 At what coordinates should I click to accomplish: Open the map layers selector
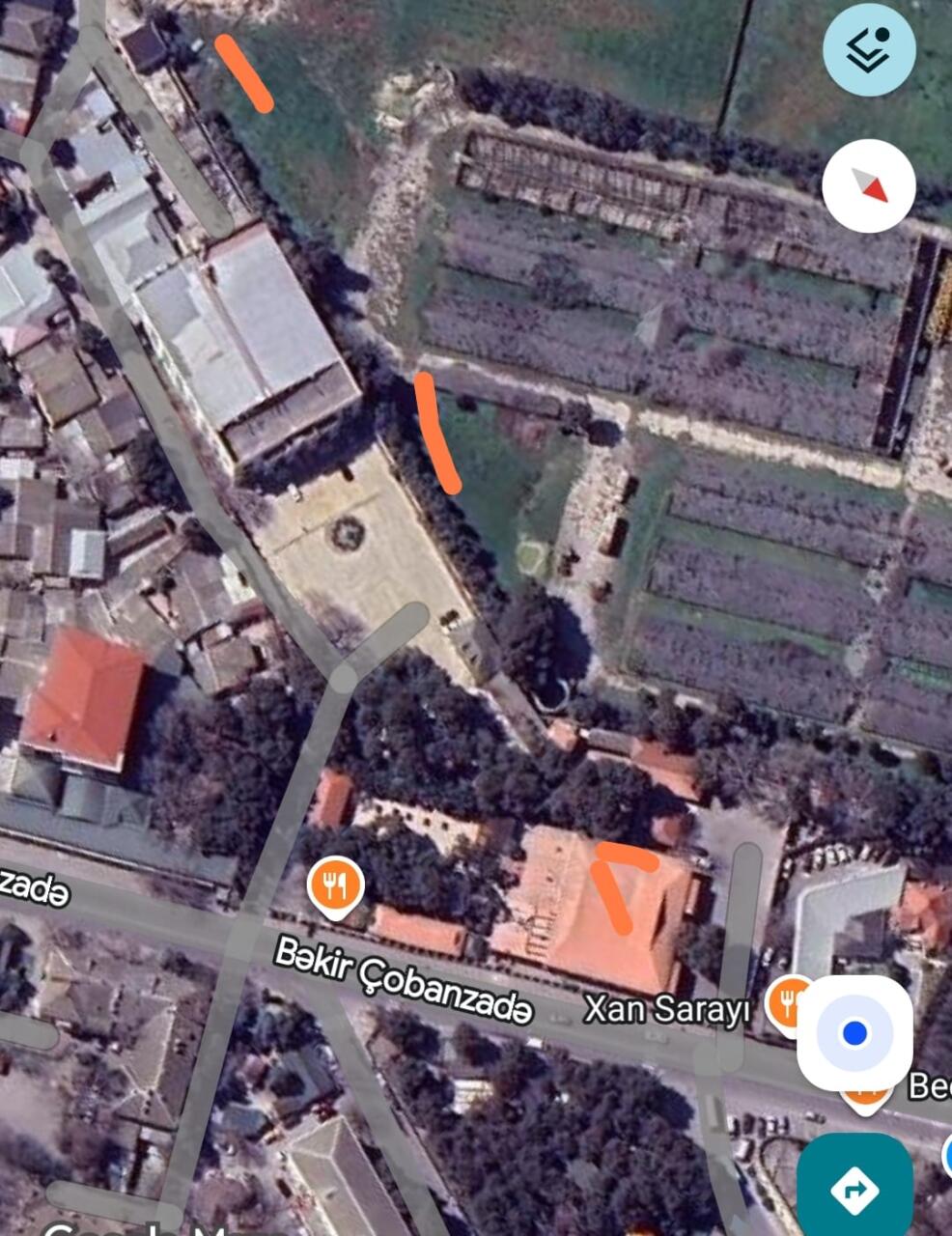tap(869, 50)
